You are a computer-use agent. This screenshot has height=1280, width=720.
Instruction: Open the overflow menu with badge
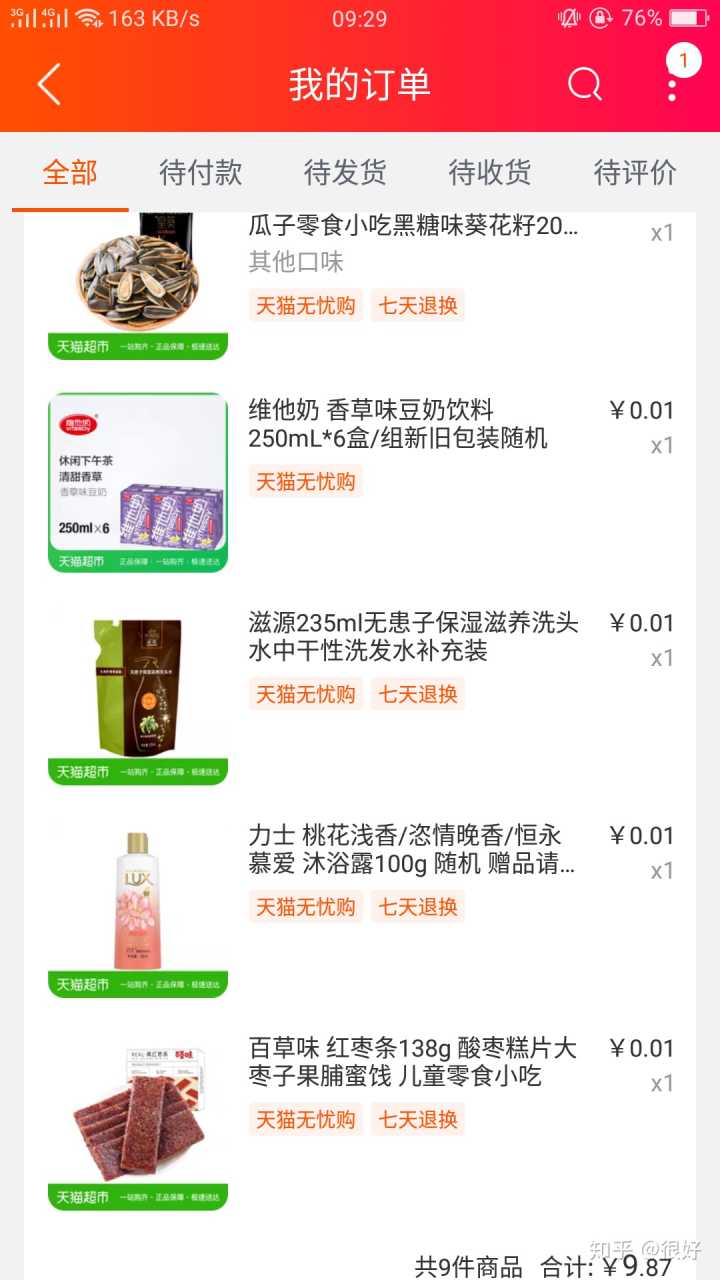coord(673,82)
